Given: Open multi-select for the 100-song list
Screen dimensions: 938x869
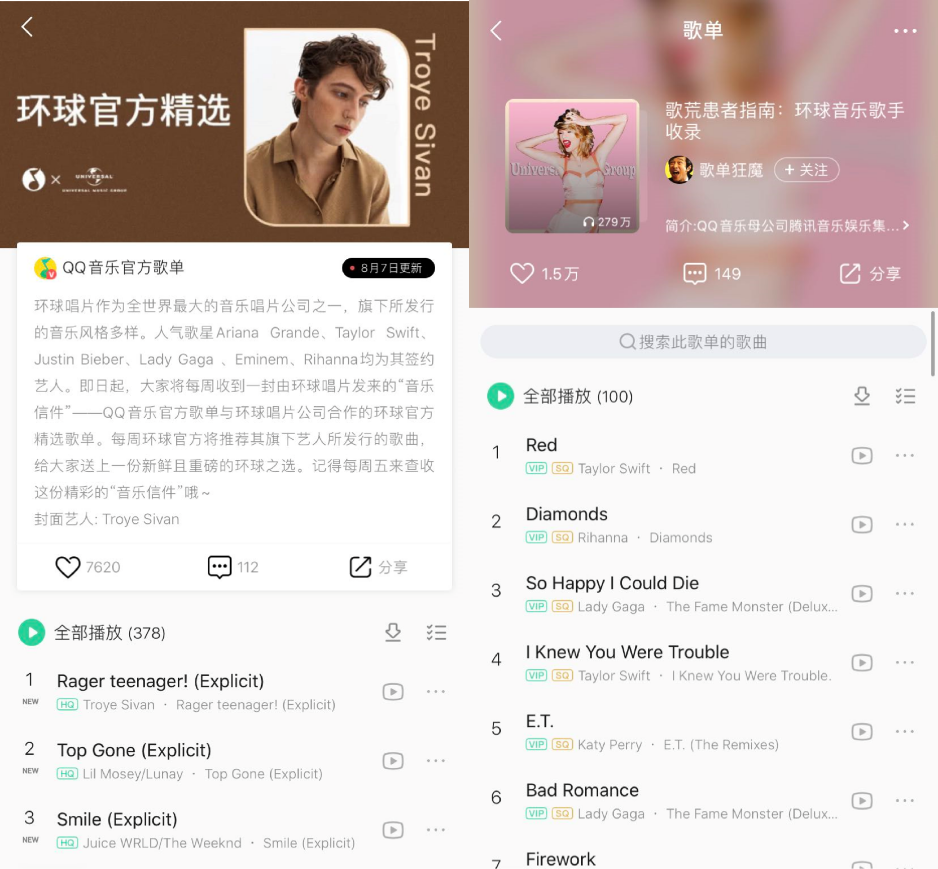Looking at the screenshot, I should (x=905, y=396).
